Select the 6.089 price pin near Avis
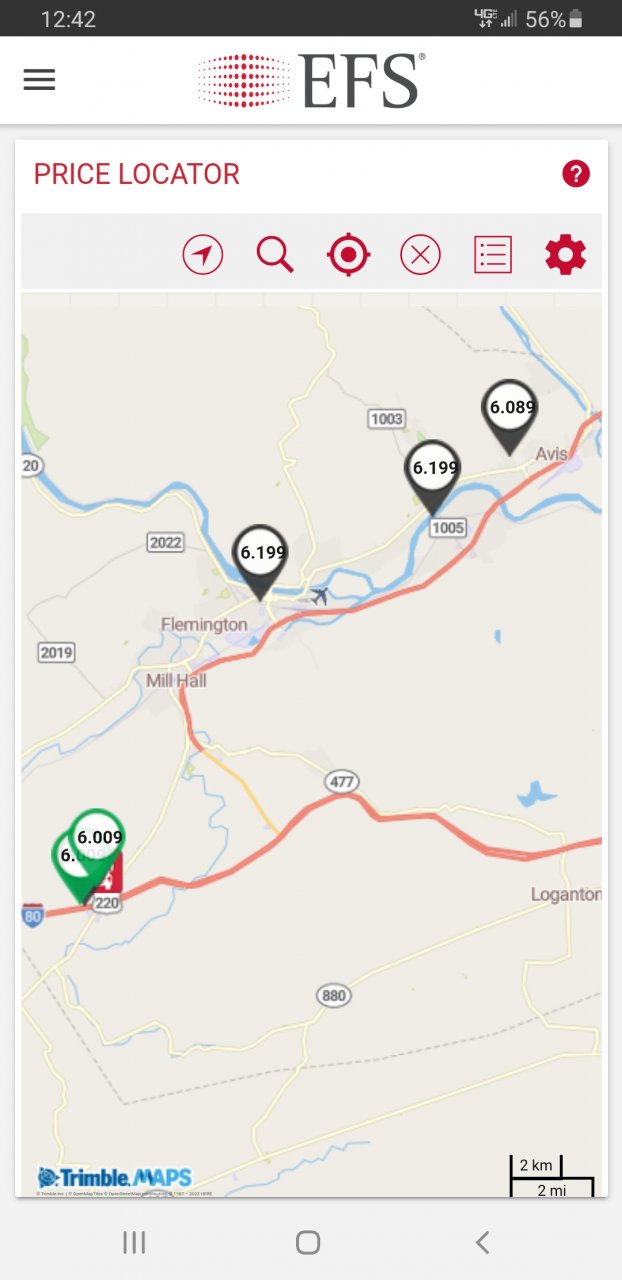Viewport: 622px width, 1280px height. click(511, 408)
